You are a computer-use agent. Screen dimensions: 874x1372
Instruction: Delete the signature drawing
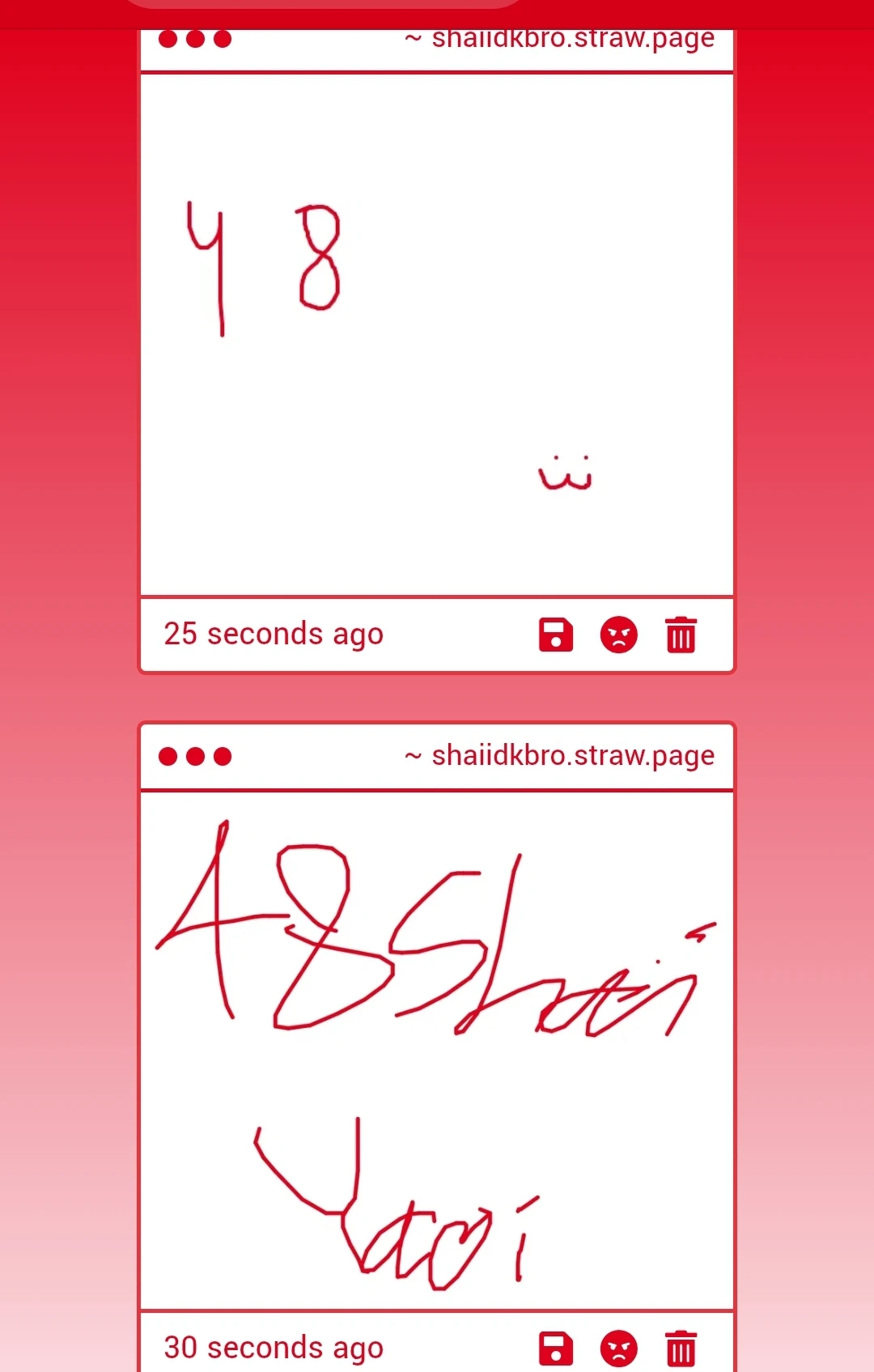pyautogui.click(x=681, y=1349)
